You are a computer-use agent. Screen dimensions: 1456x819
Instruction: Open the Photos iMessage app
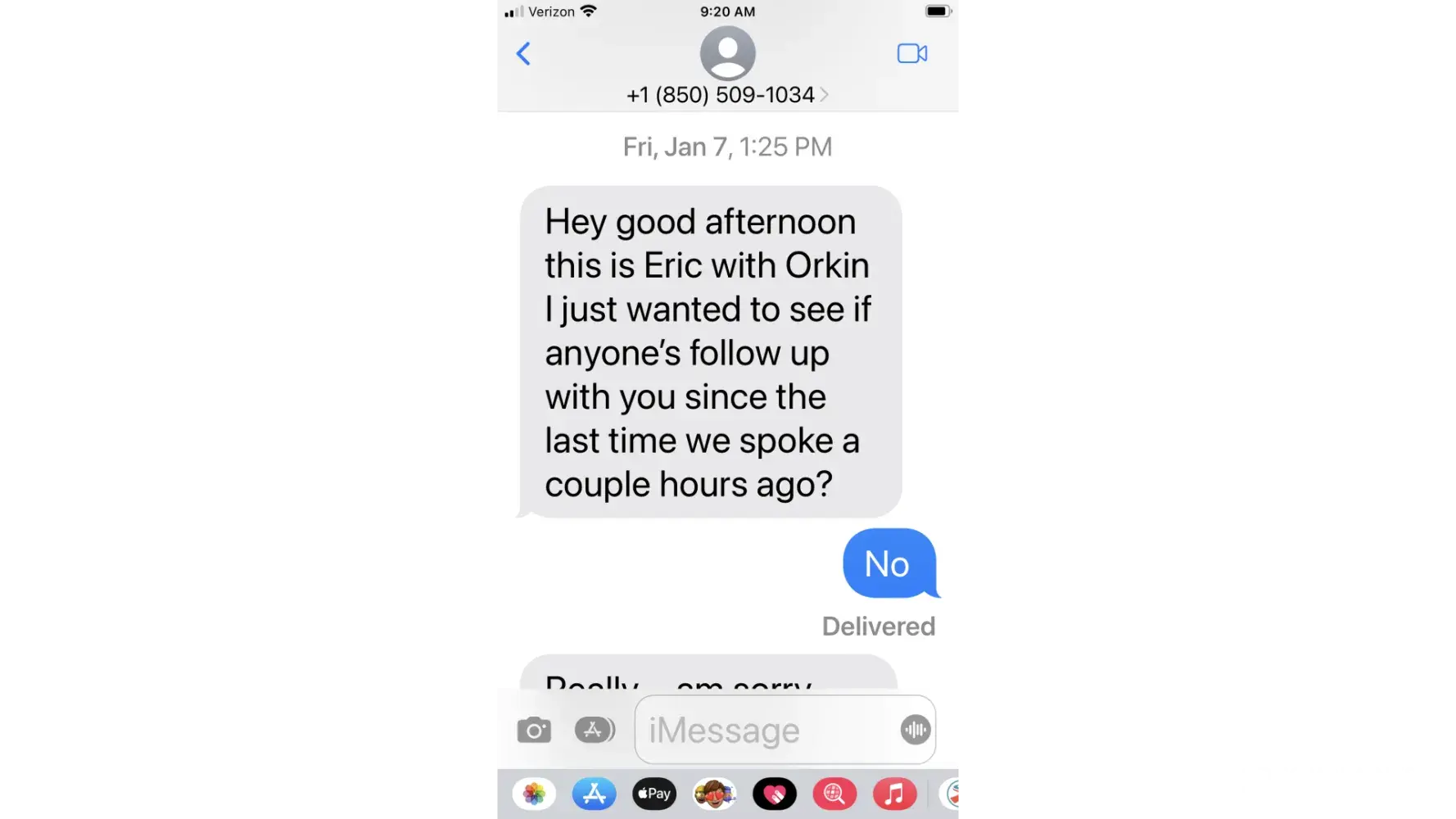(534, 794)
